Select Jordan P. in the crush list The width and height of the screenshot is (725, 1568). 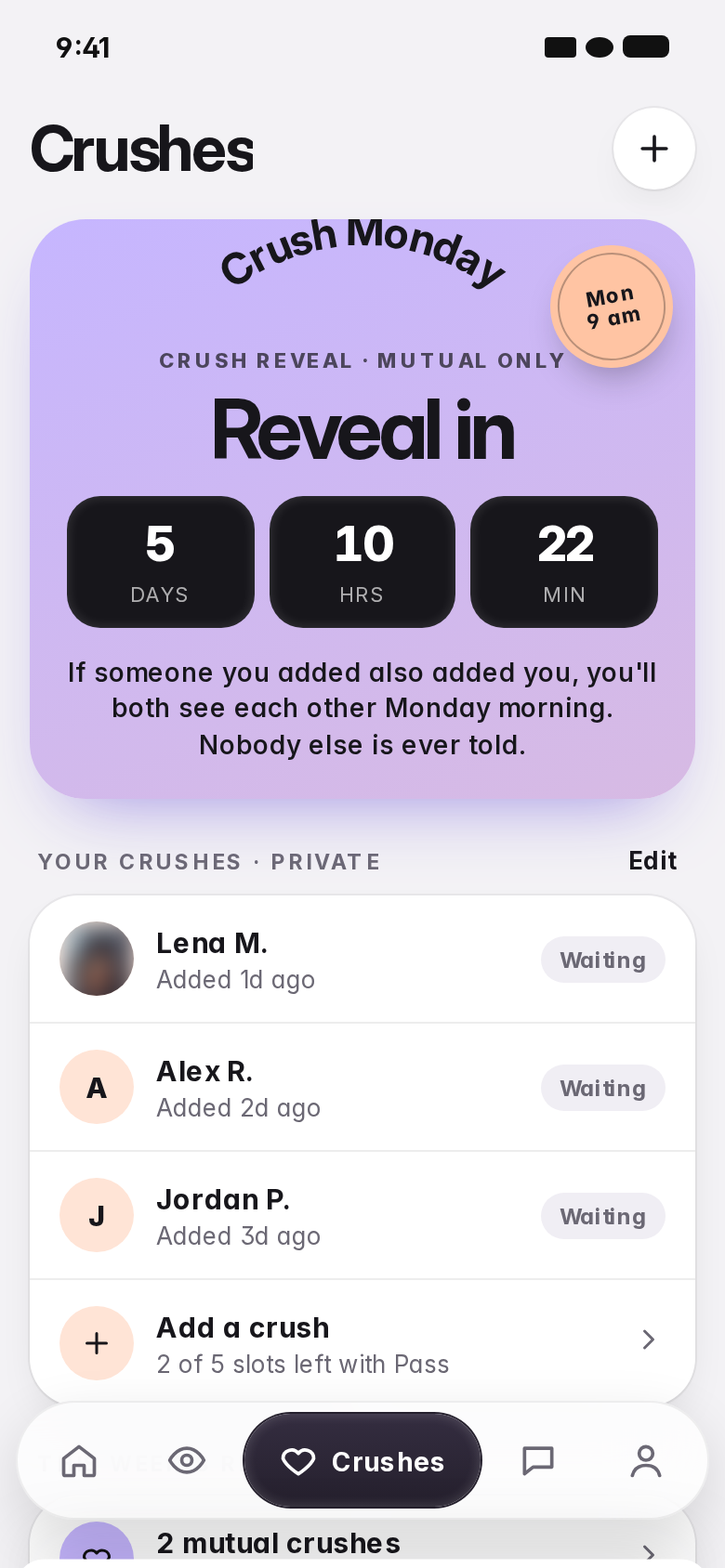(362, 1216)
